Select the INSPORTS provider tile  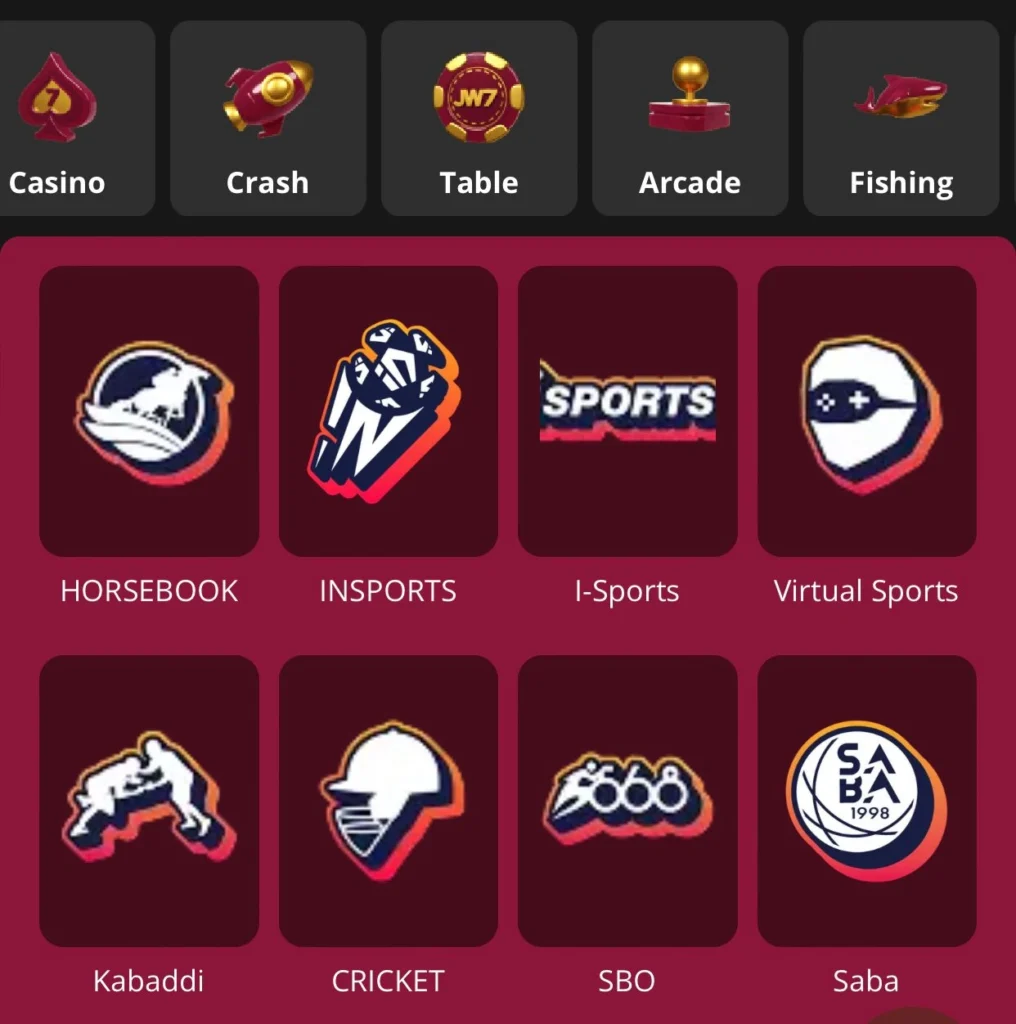388,412
